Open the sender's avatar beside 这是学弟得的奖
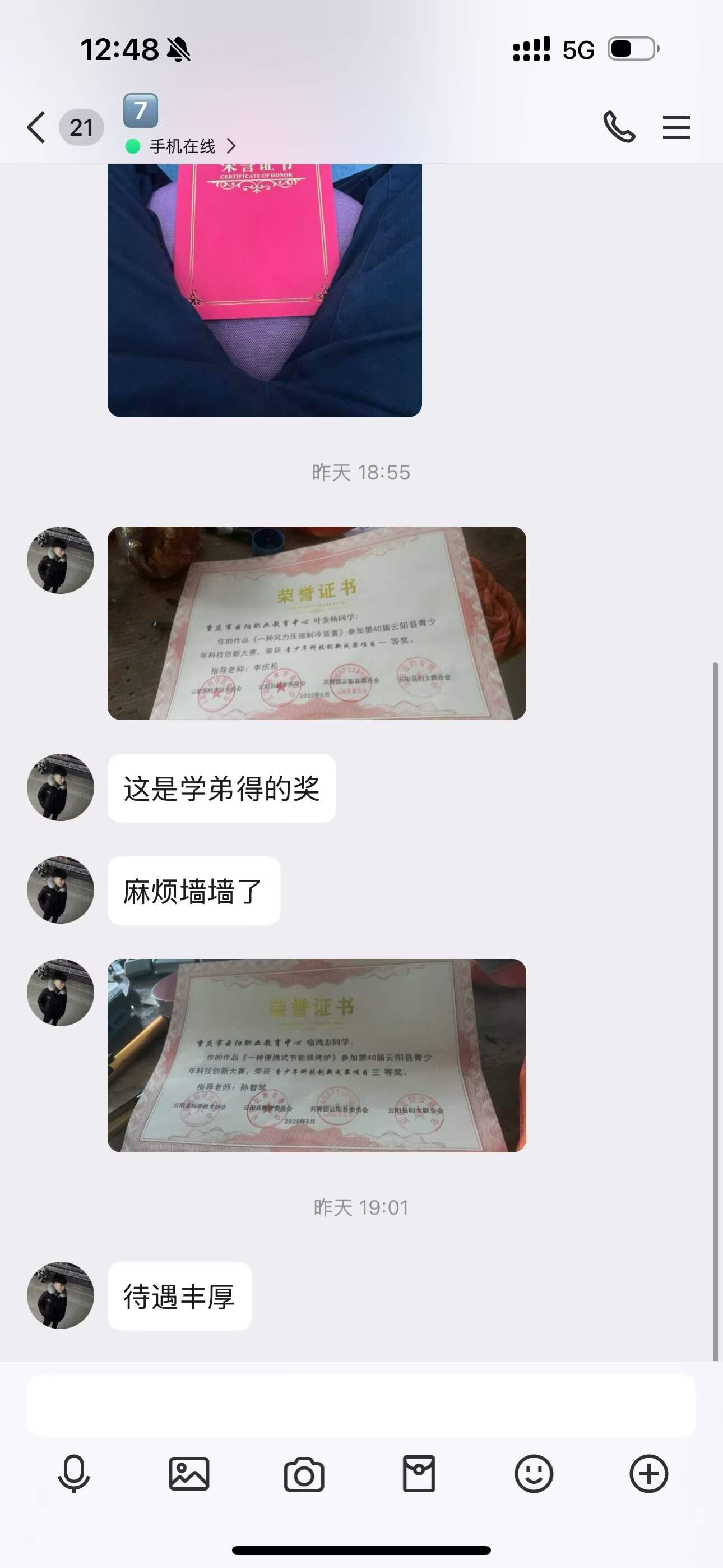The width and height of the screenshot is (723, 1568). click(61, 787)
